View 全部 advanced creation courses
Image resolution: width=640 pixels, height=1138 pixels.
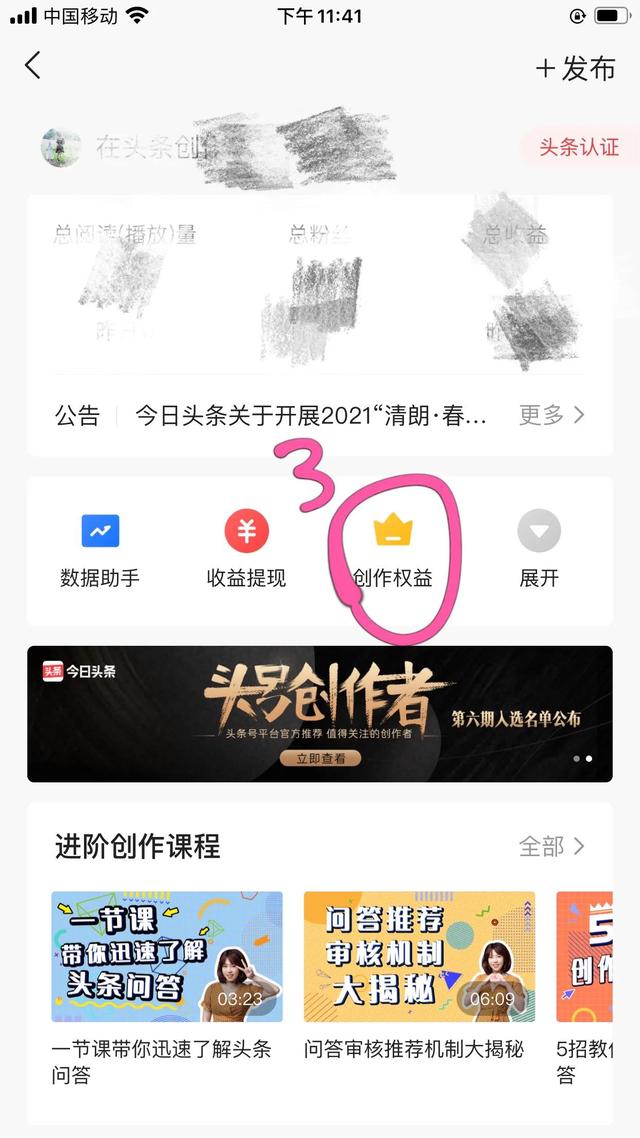click(x=552, y=847)
